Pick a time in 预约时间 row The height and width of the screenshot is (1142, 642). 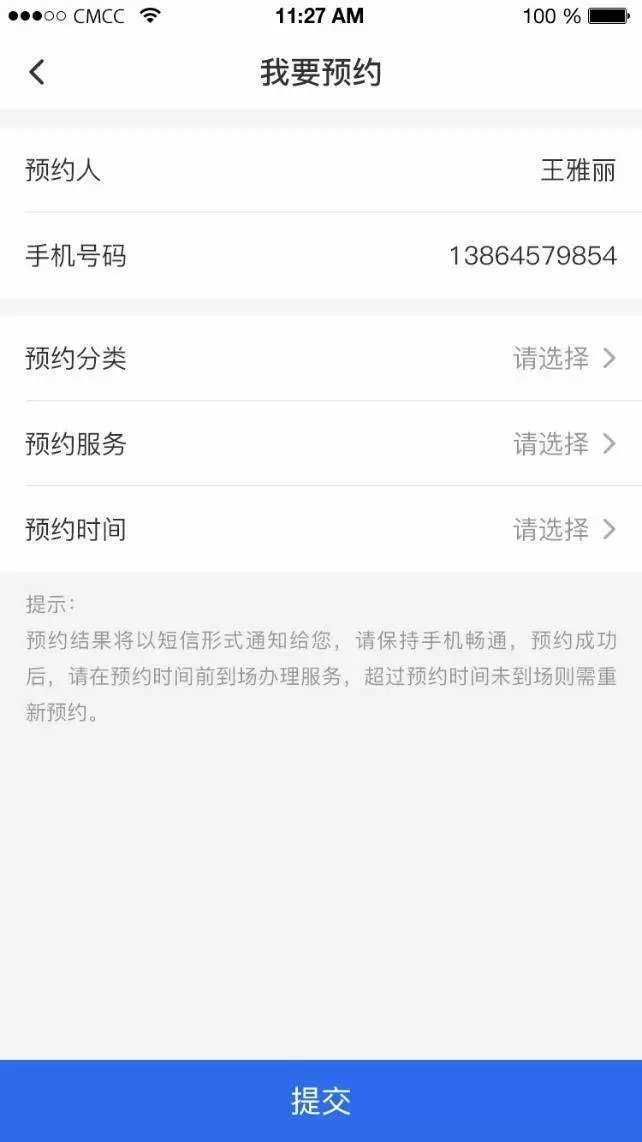point(321,529)
